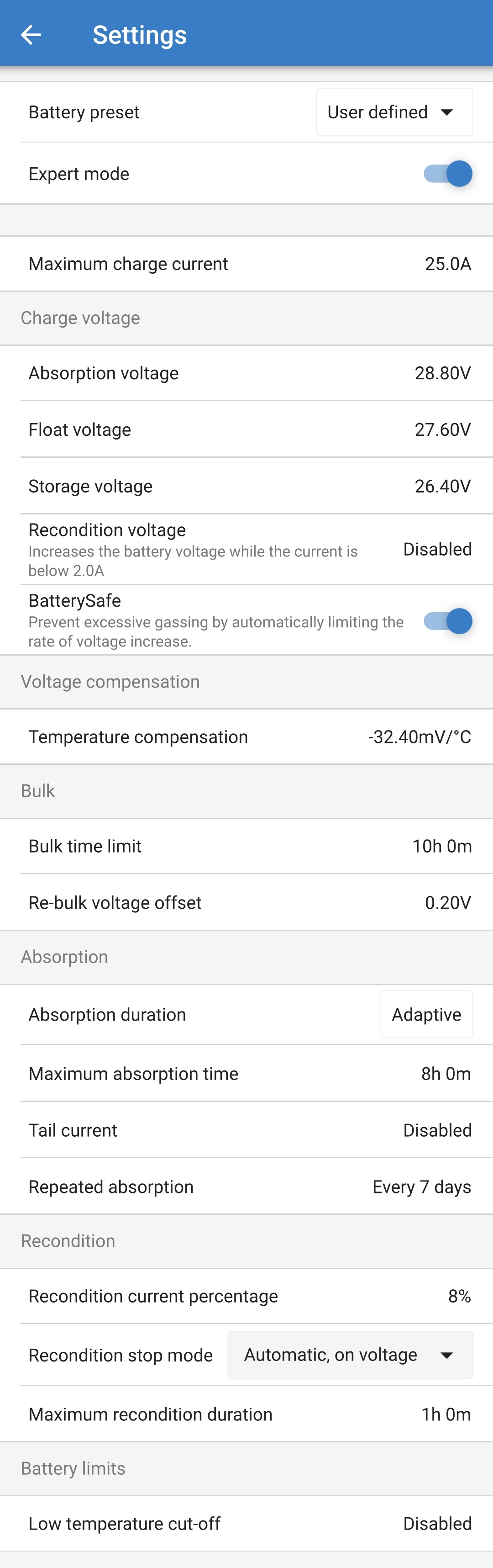The width and height of the screenshot is (493, 1568).
Task: Select the Absorption duration Adaptive option
Action: [426, 1015]
